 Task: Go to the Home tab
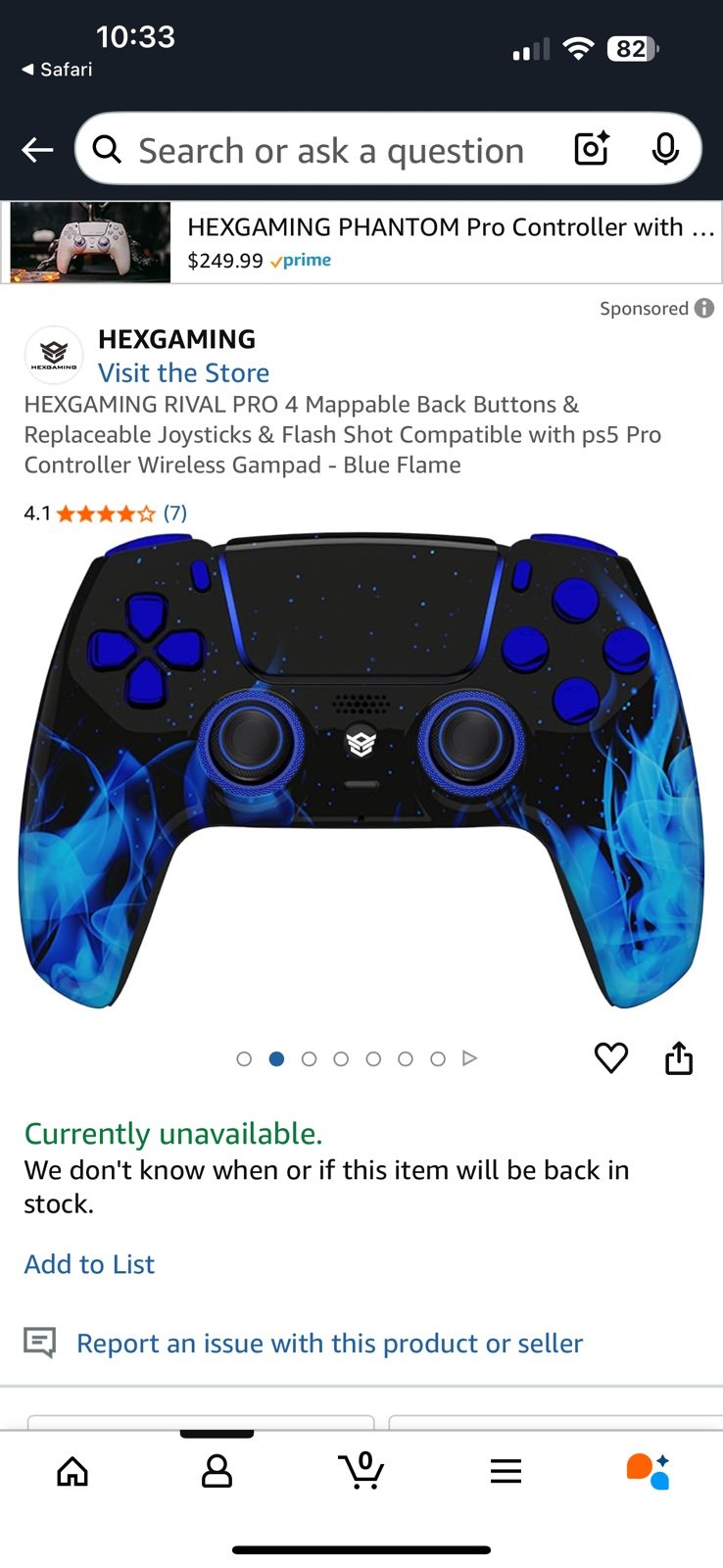pos(72,1471)
